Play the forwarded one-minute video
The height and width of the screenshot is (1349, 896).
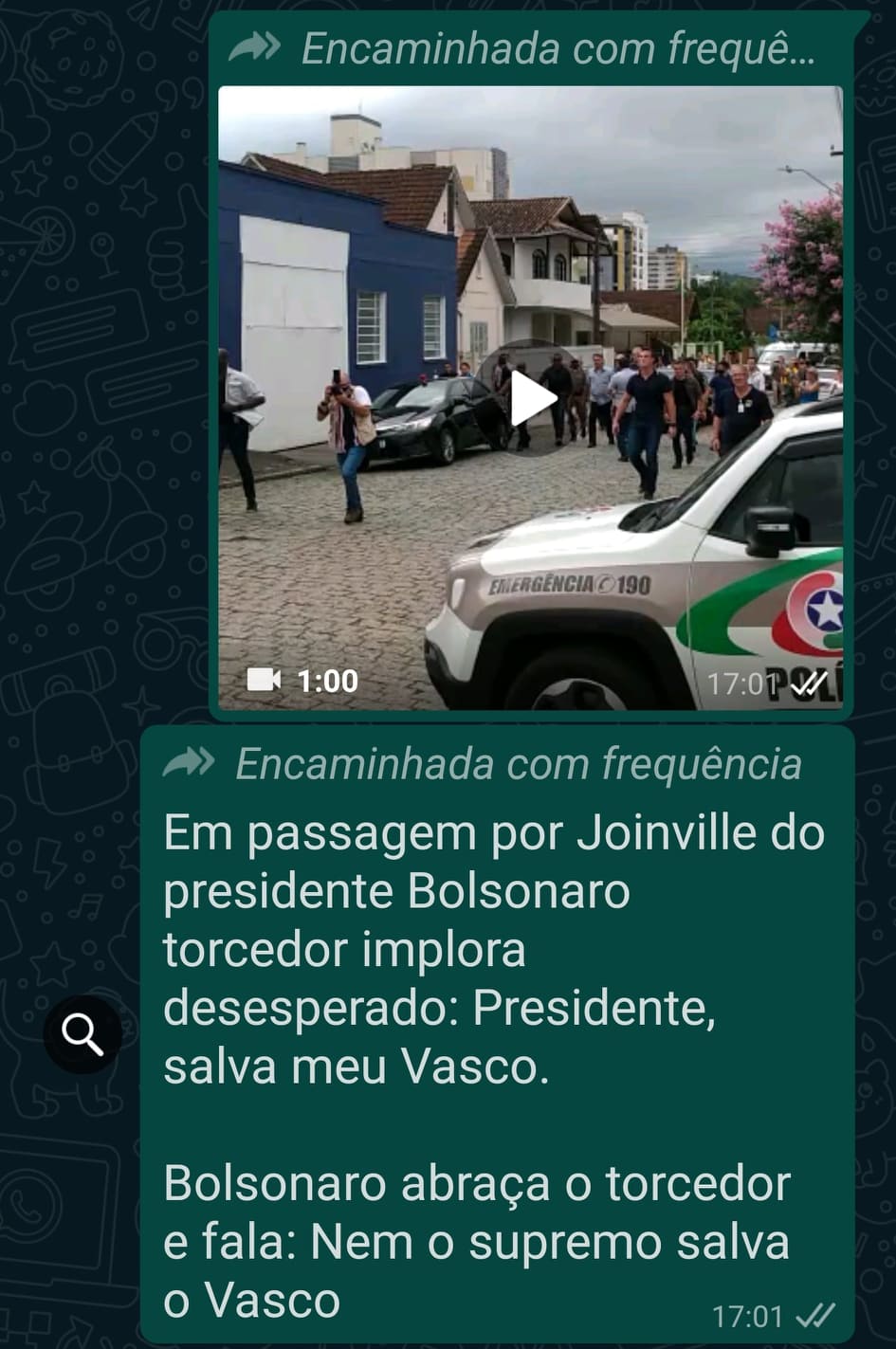tap(530, 398)
